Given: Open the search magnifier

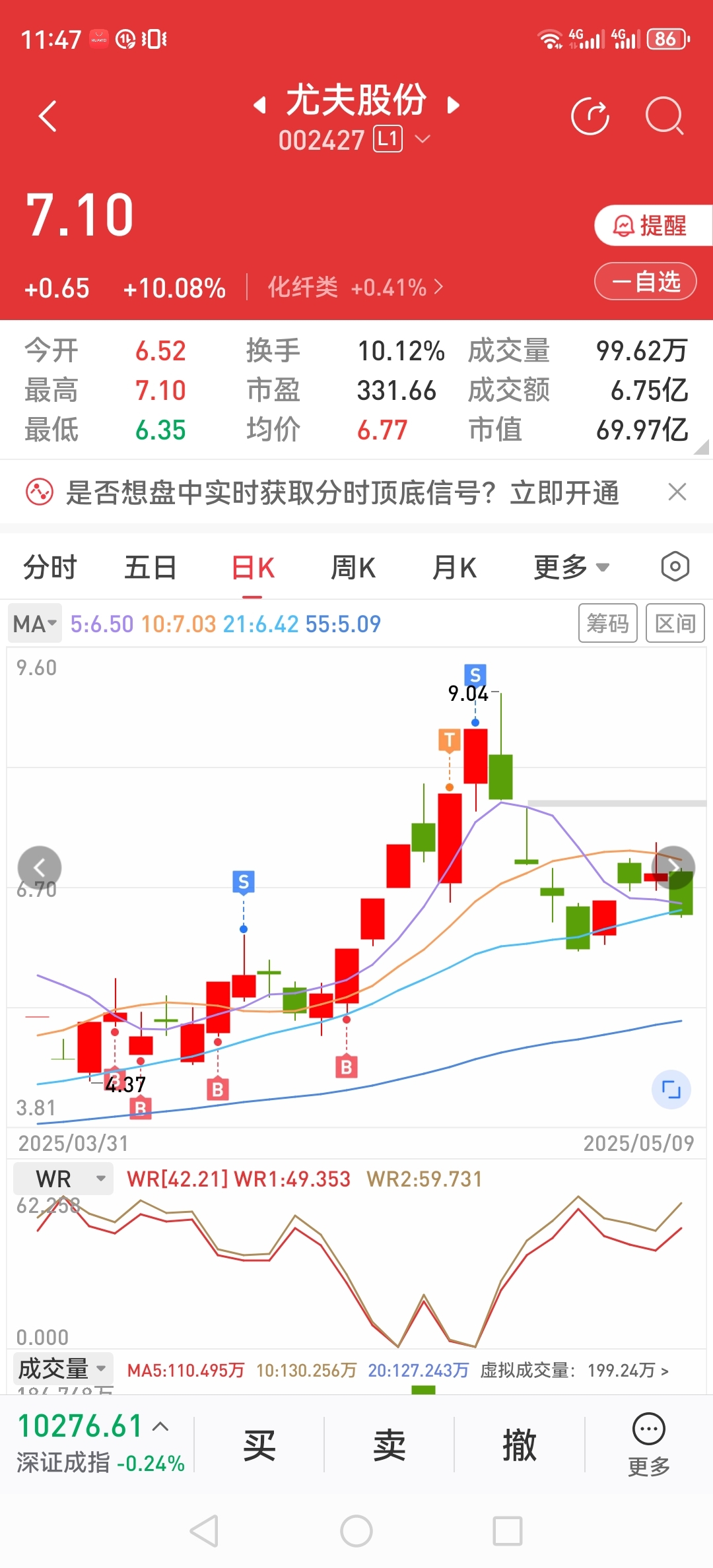Looking at the screenshot, I should click(664, 116).
